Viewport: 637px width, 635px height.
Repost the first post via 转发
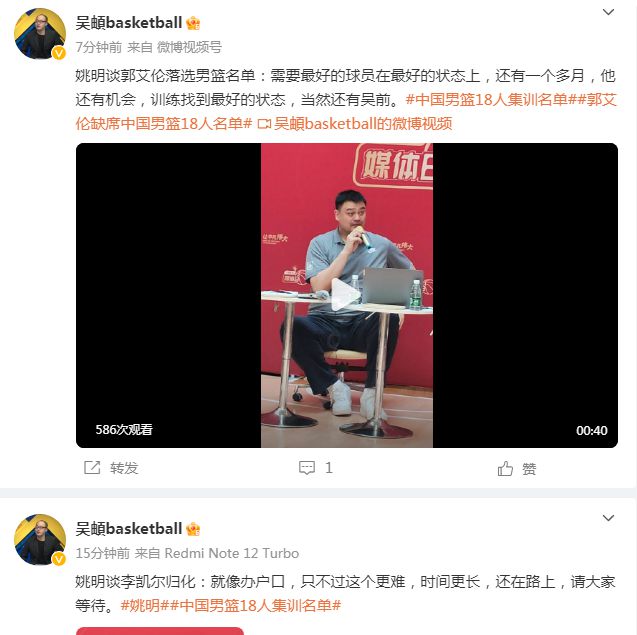[x=112, y=468]
